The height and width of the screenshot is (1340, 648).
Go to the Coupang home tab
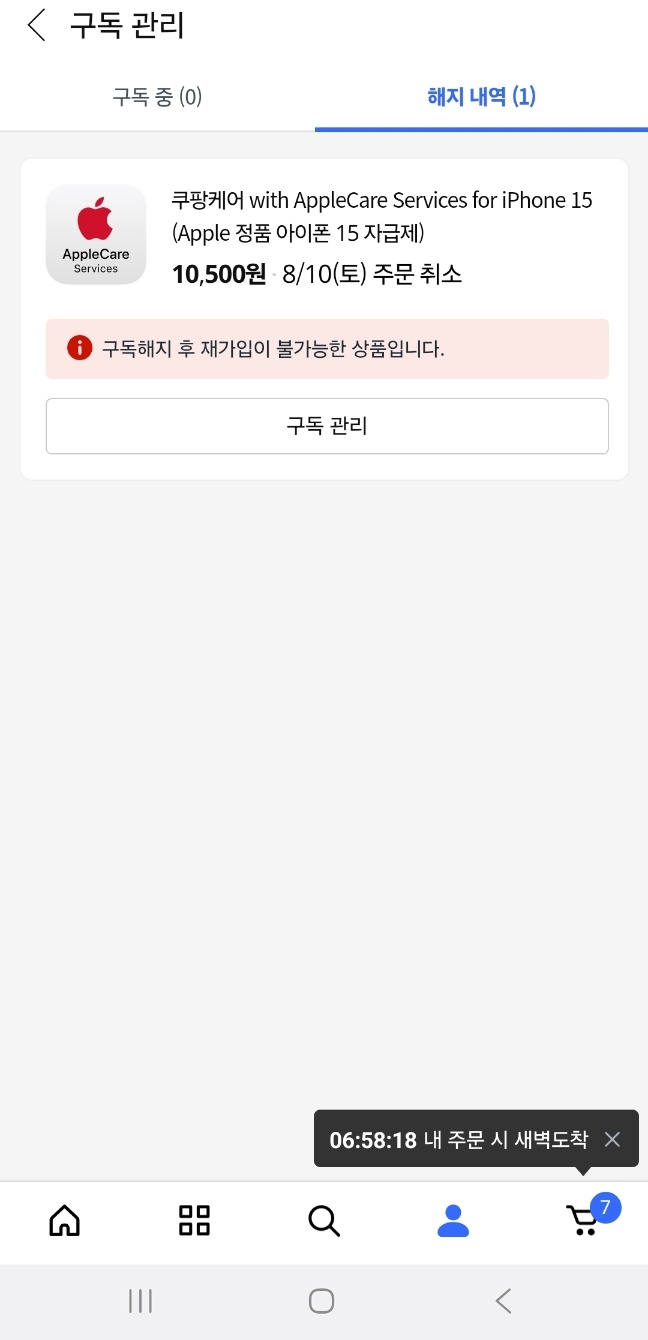[65, 1220]
